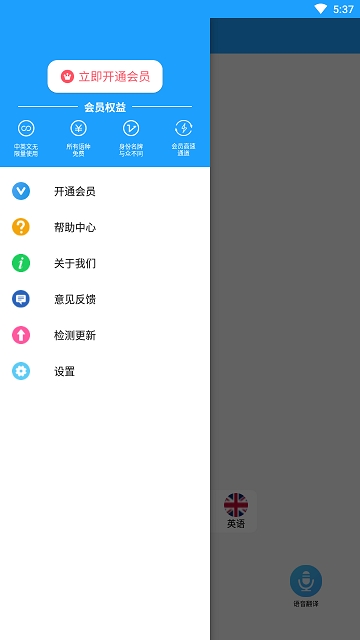Image resolution: width=360 pixels, height=640 pixels.
Task: Open the 关于我们 about page
Action: tap(105, 263)
